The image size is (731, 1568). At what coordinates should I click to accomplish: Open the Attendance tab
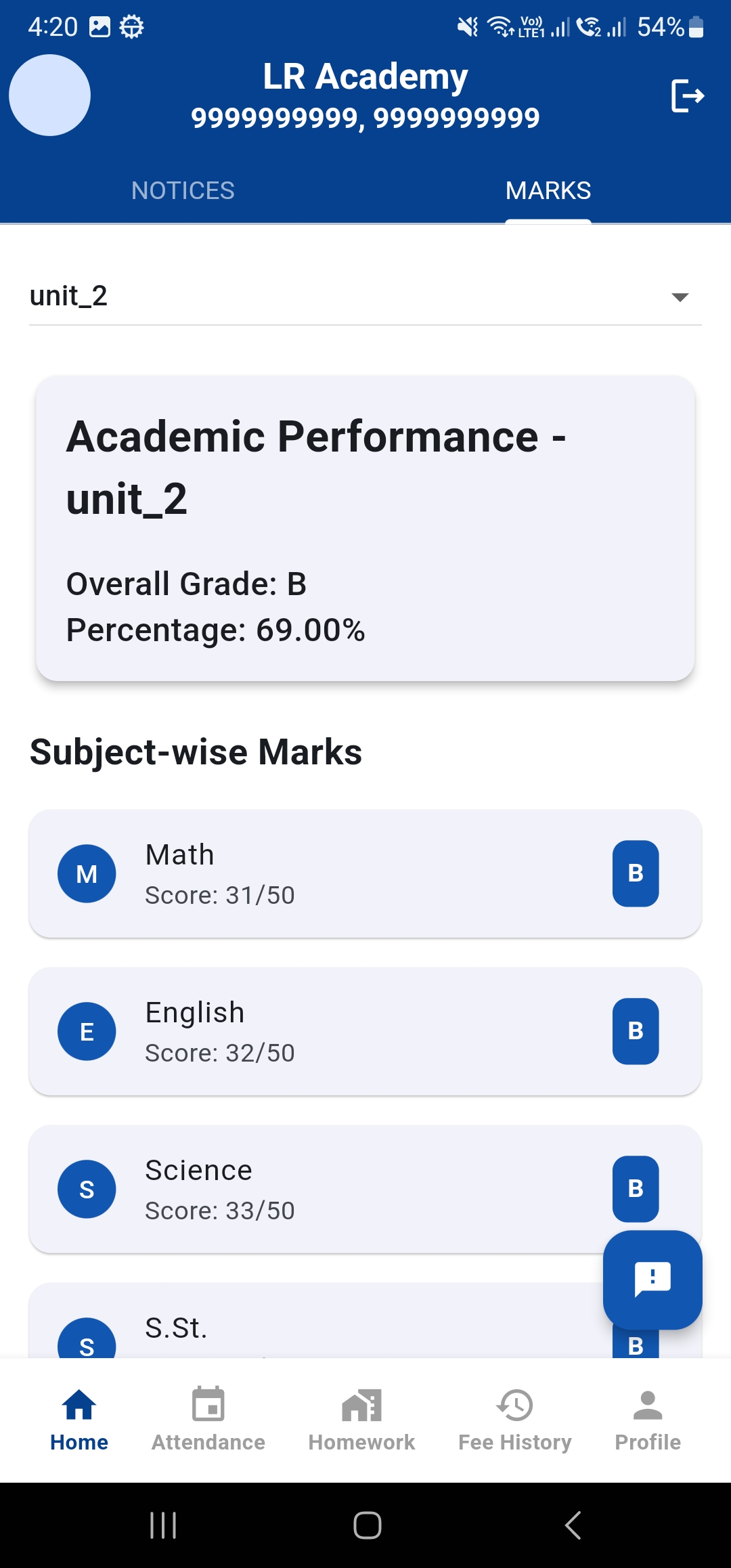click(x=208, y=1419)
